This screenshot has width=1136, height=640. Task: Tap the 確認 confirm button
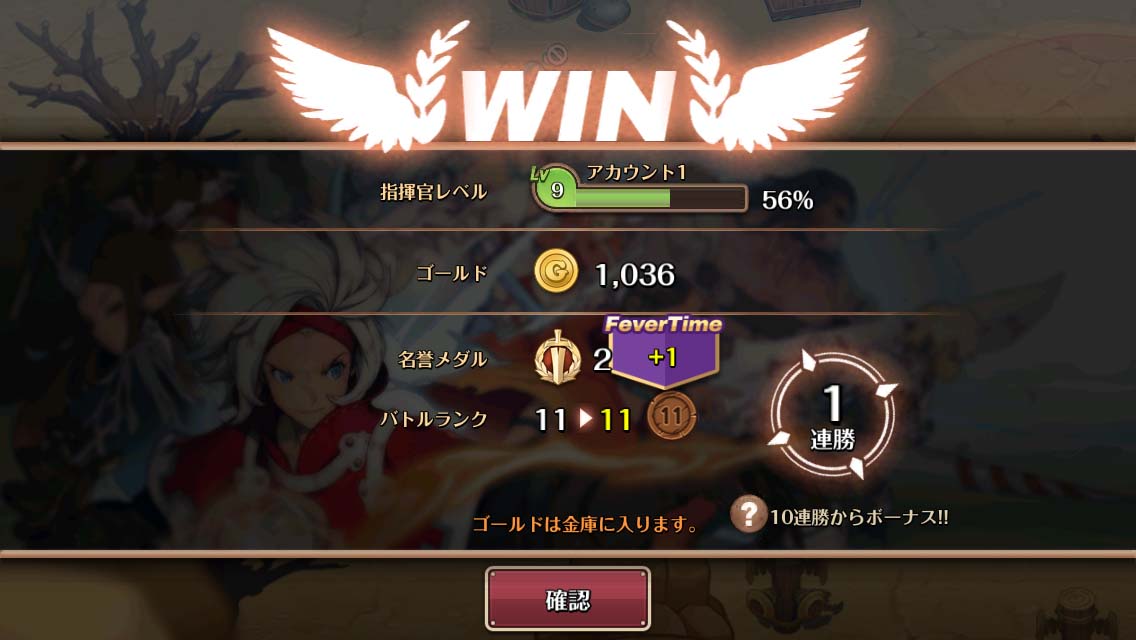pyautogui.click(x=567, y=599)
